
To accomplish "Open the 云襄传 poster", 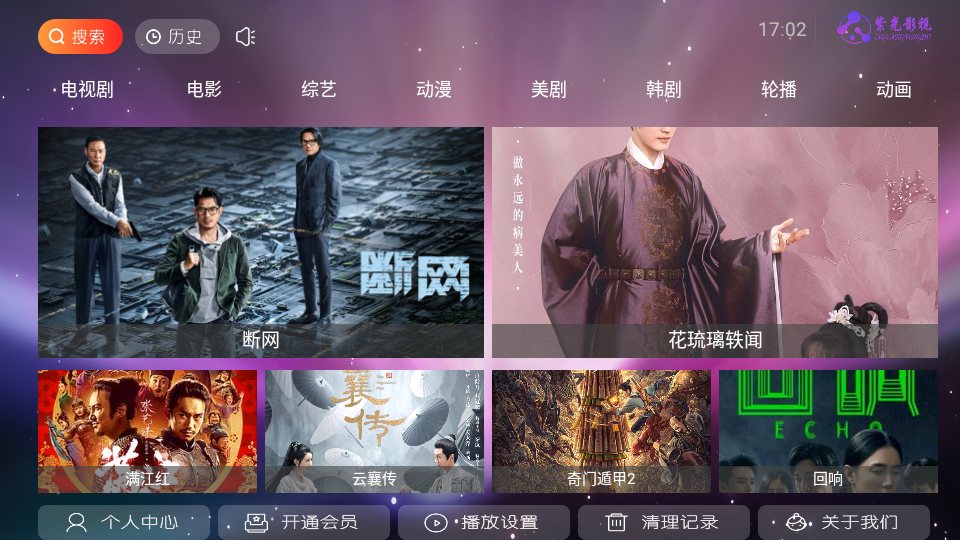I will point(375,431).
